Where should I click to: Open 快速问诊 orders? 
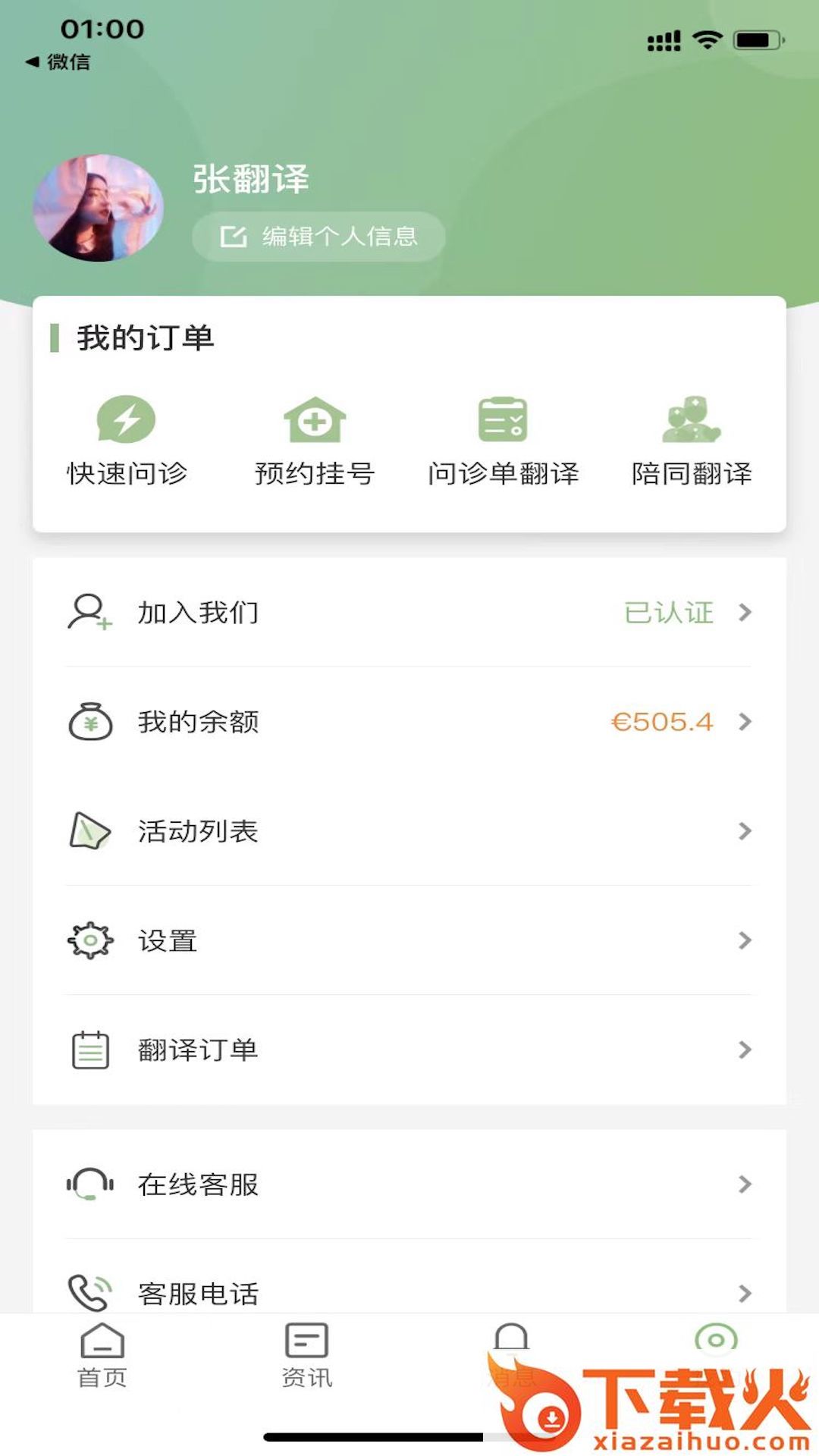pos(127,440)
